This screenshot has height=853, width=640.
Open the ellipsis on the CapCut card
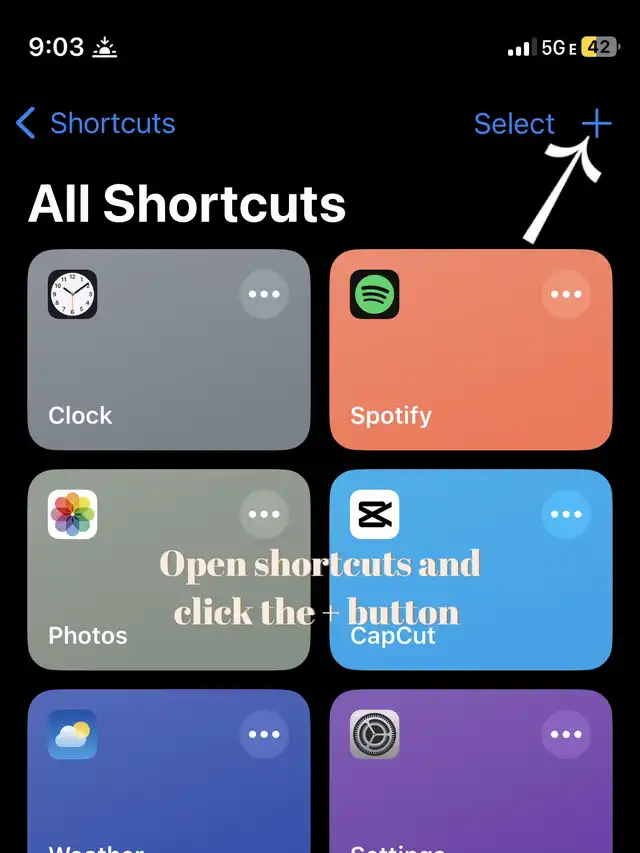coord(566,515)
